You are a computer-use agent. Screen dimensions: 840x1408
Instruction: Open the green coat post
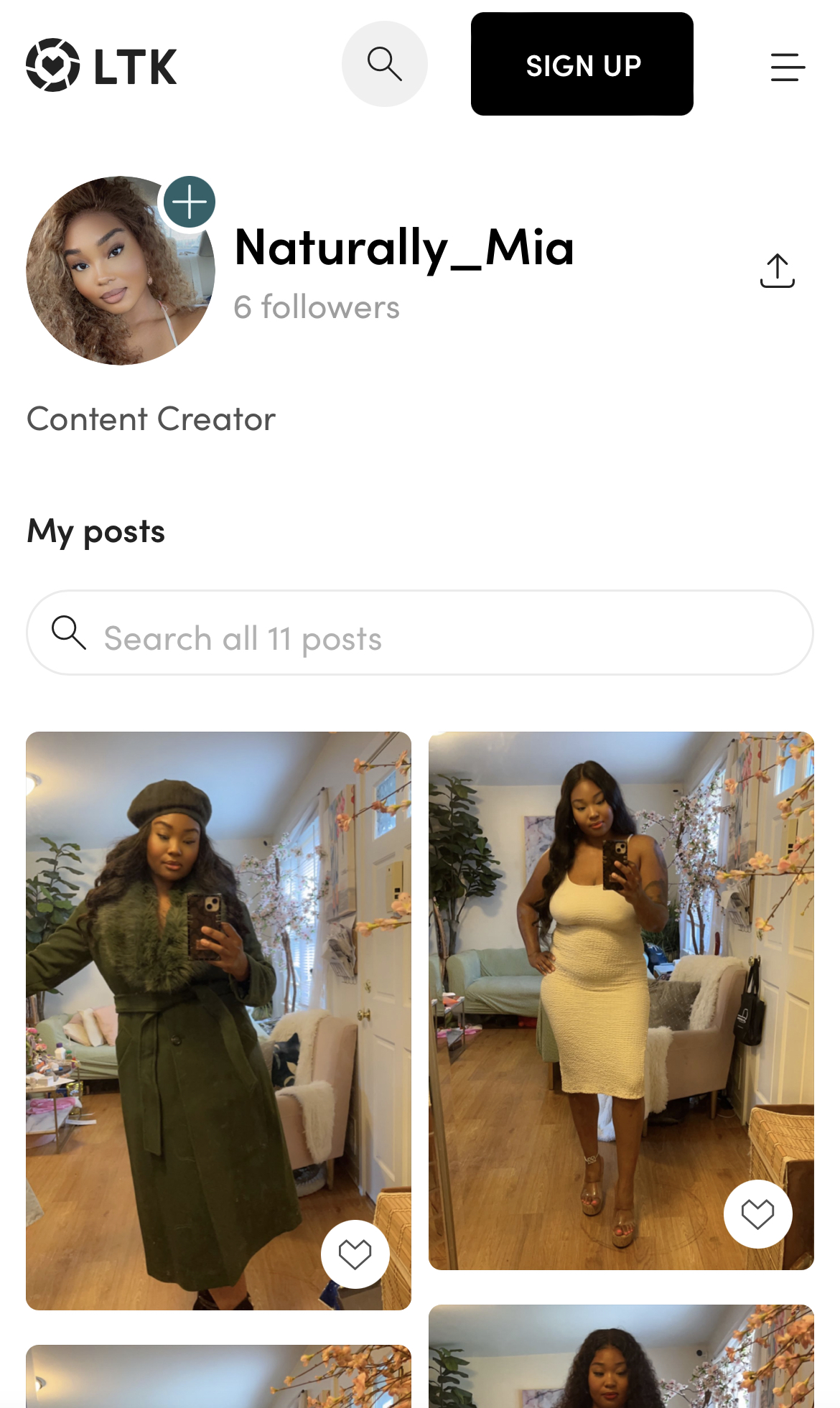tap(218, 1020)
